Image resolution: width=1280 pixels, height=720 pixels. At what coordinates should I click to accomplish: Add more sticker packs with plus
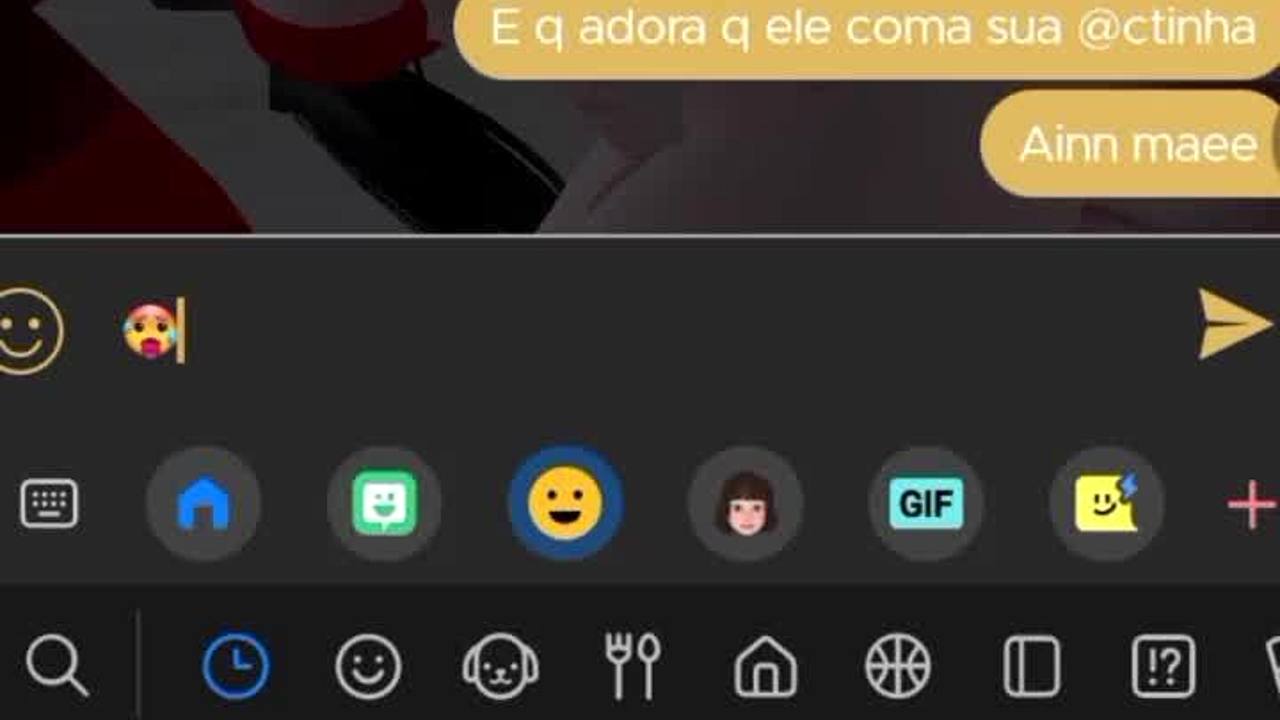click(1252, 505)
